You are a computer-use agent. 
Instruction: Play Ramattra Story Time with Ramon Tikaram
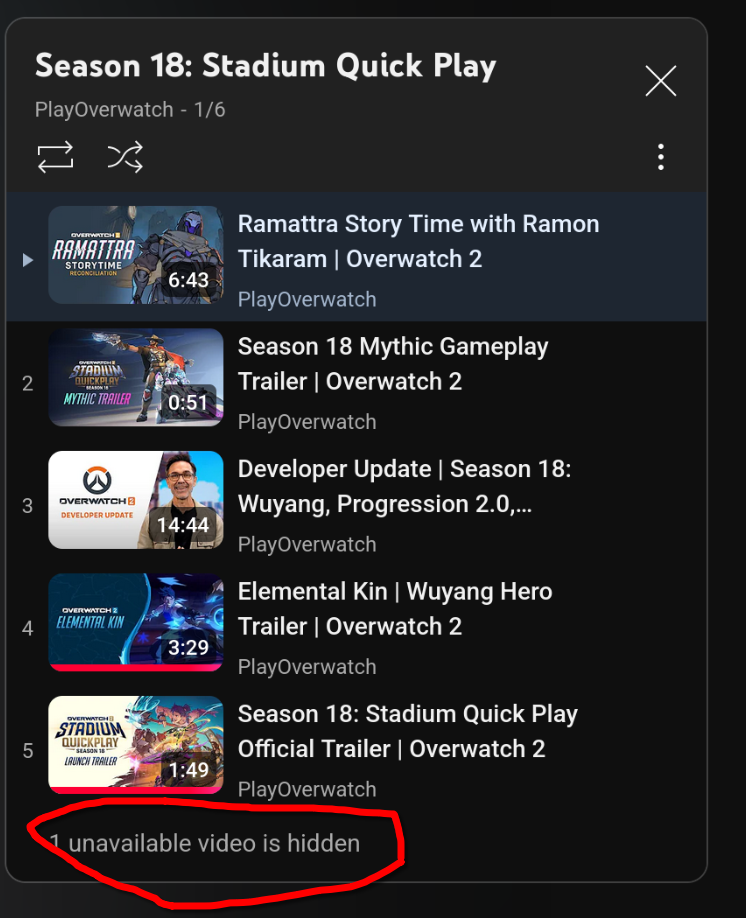coord(418,241)
